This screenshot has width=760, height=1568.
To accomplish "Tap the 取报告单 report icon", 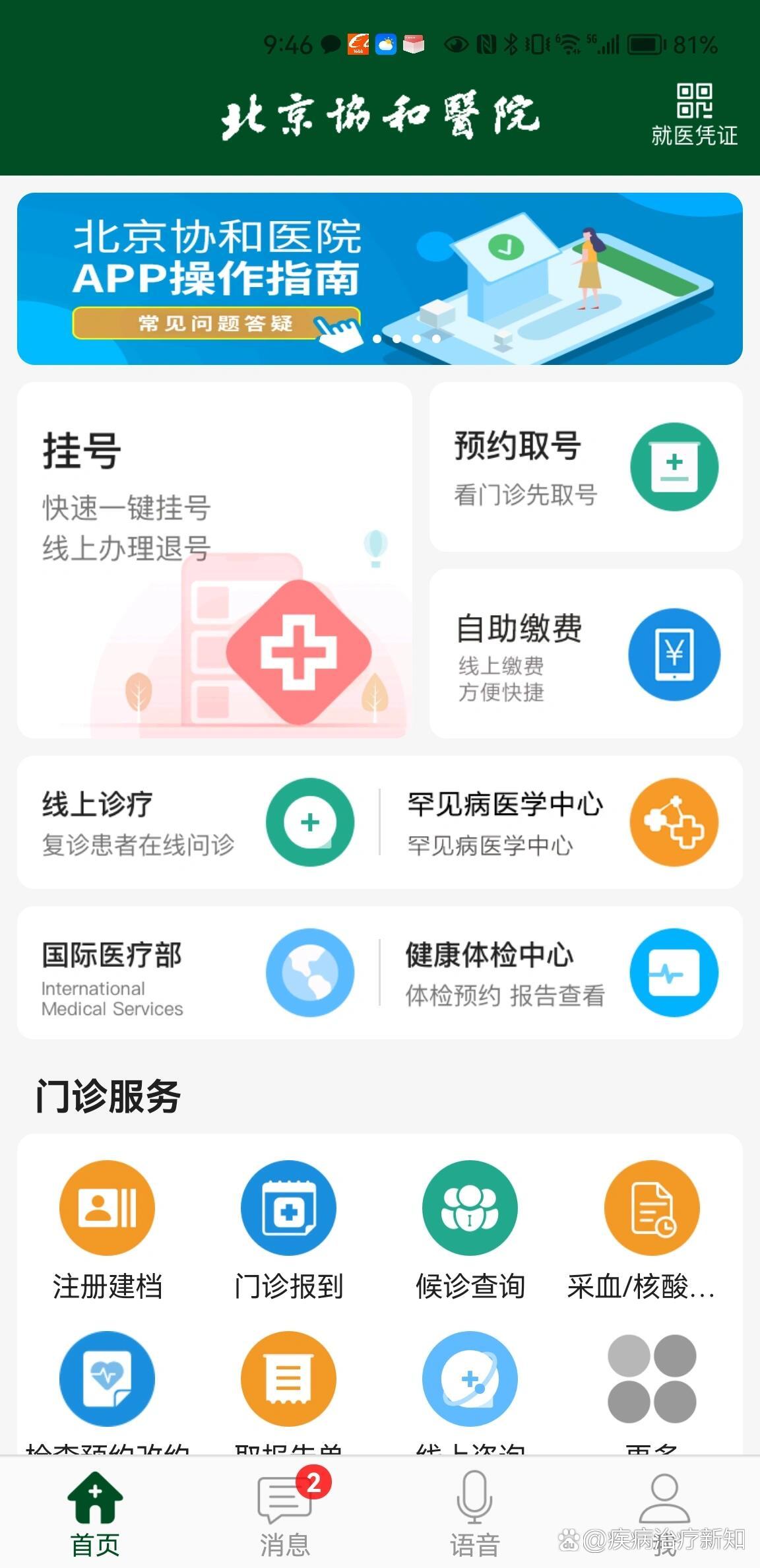I will pos(288,1379).
